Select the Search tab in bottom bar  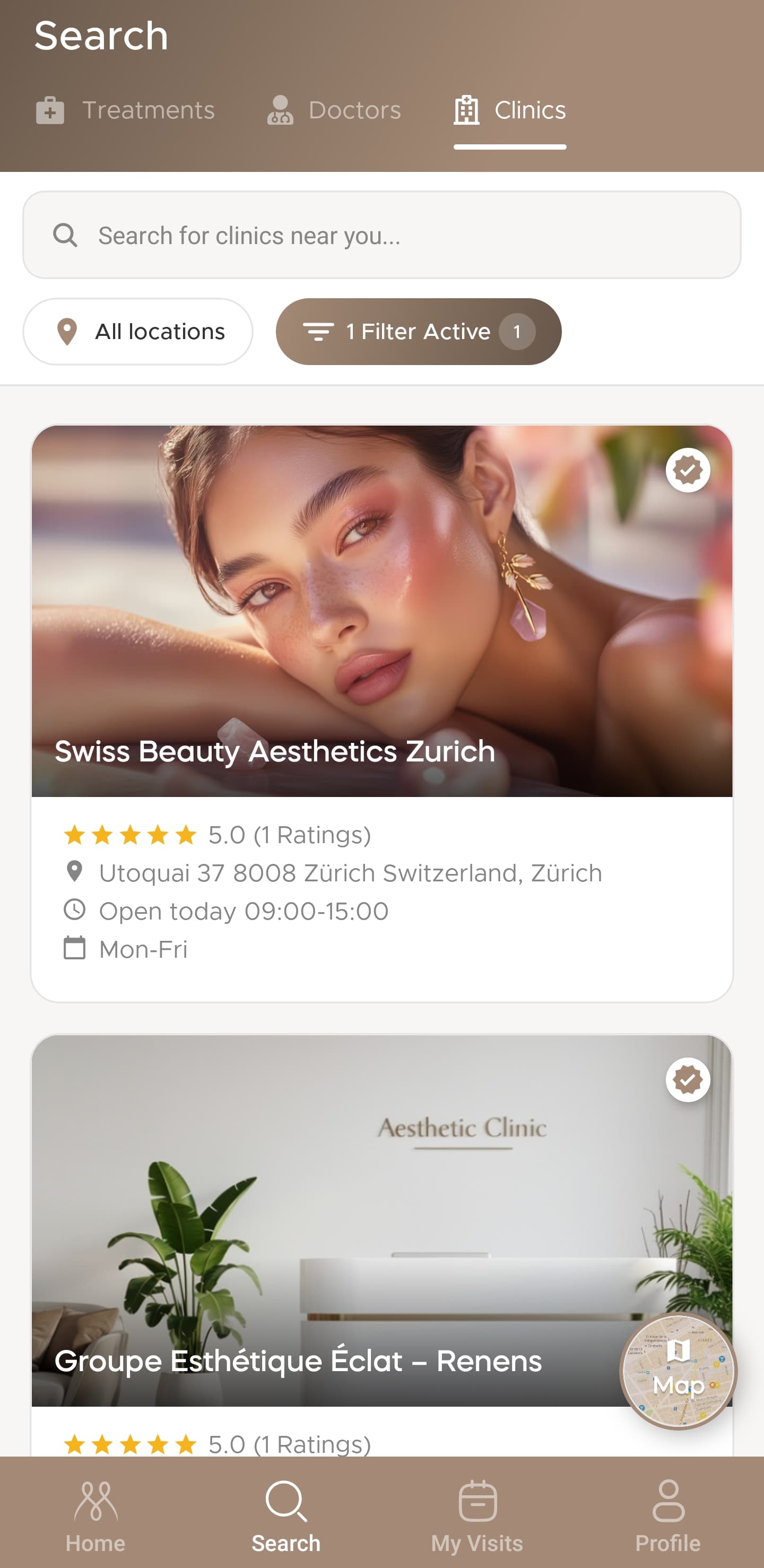click(x=286, y=1515)
